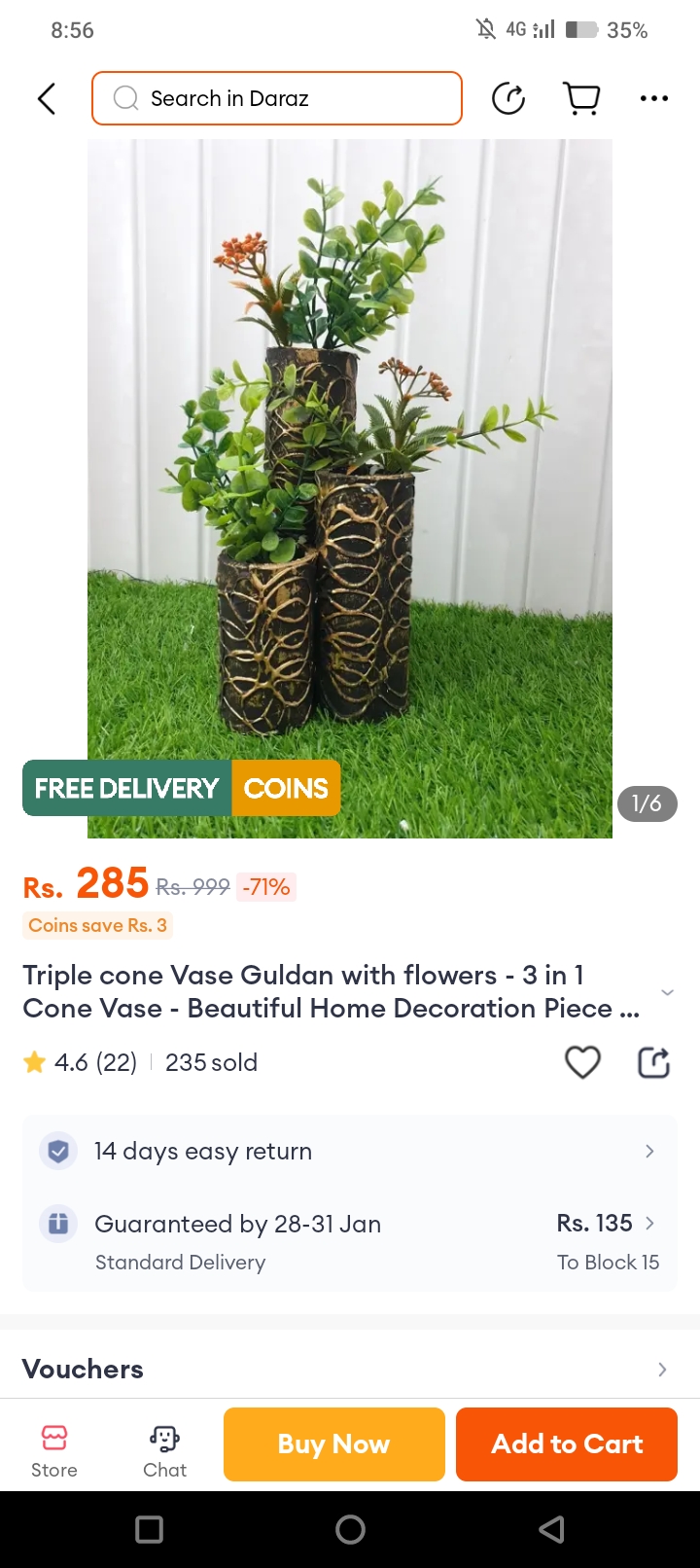Tap Buy Now
Screen dimensions: 700x1568
click(333, 1444)
